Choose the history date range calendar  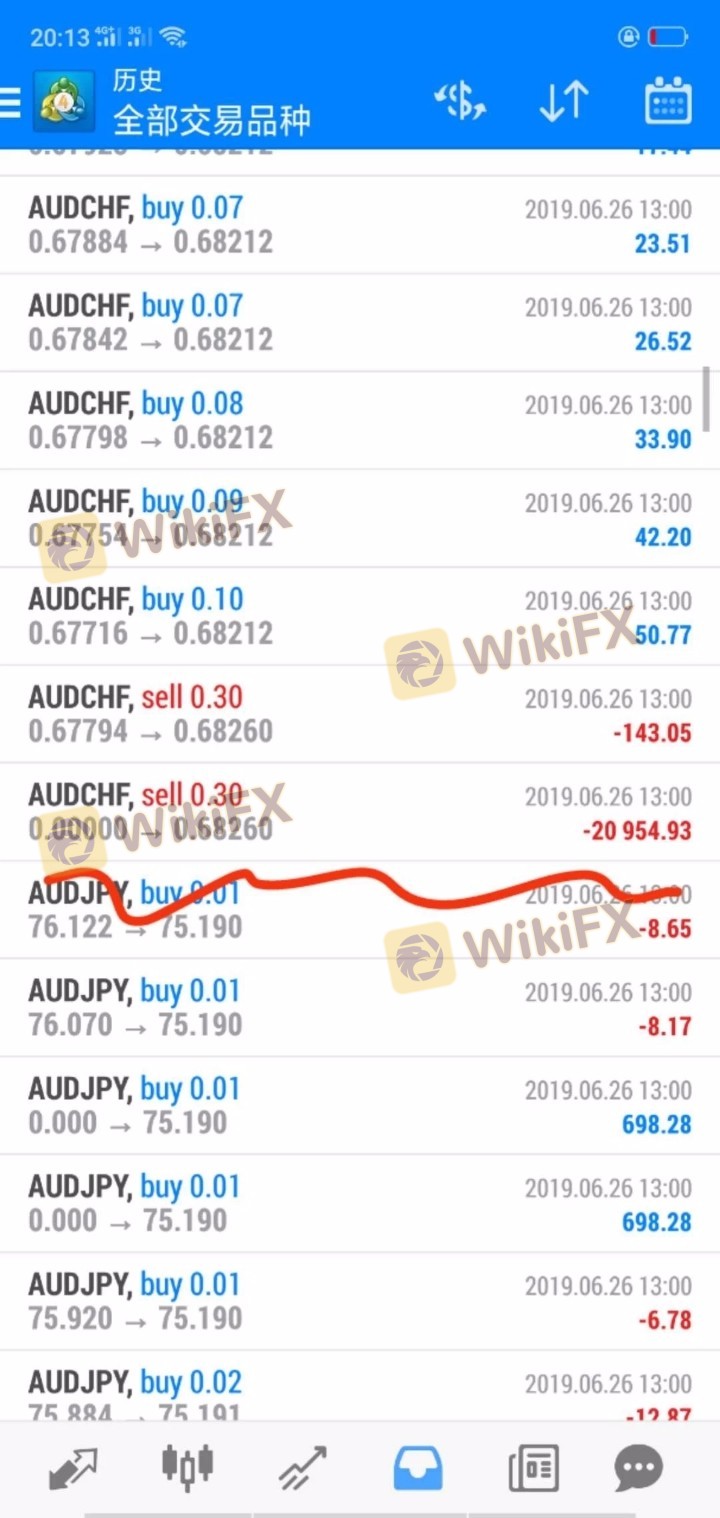[x=668, y=102]
